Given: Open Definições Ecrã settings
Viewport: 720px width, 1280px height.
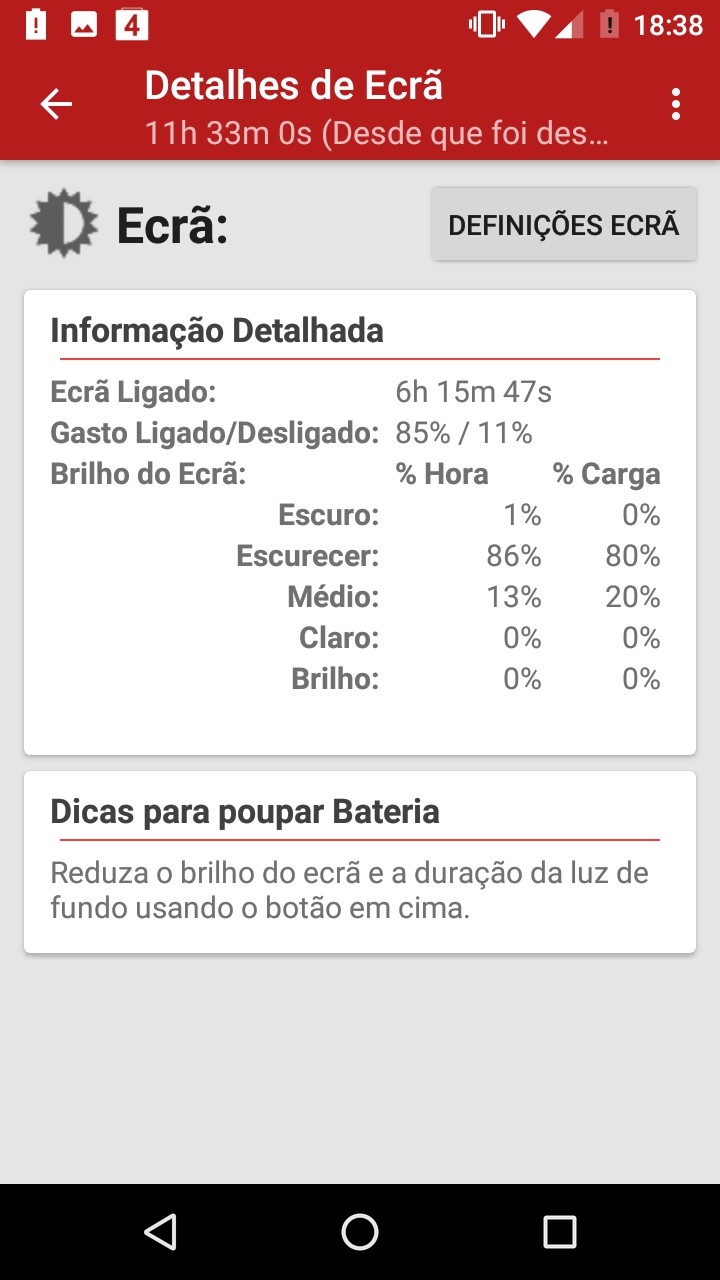Looking at the screenshot, I should [x=564, y=225].
